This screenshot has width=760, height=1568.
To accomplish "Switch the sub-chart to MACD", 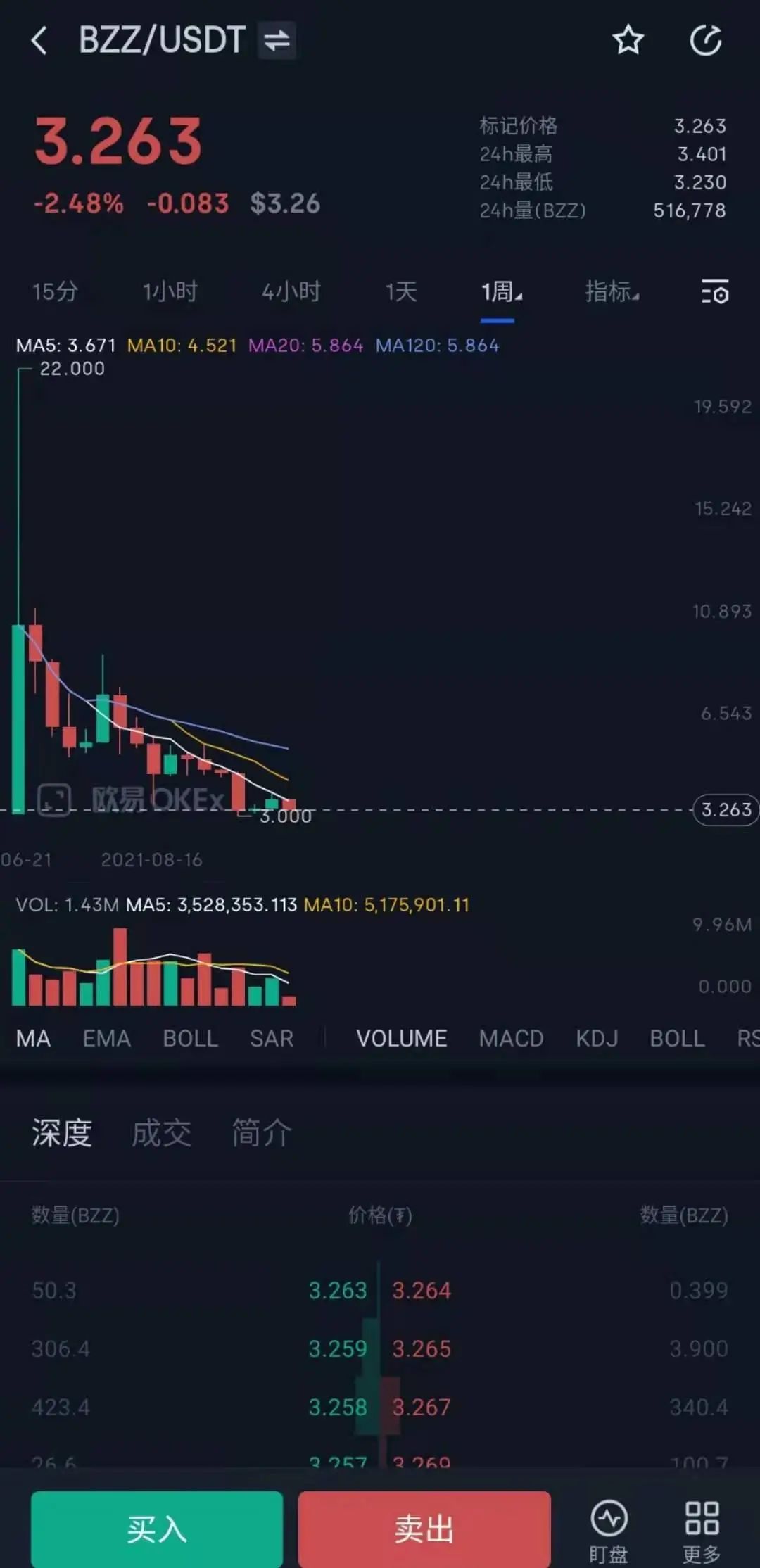I will (511, 1039).
